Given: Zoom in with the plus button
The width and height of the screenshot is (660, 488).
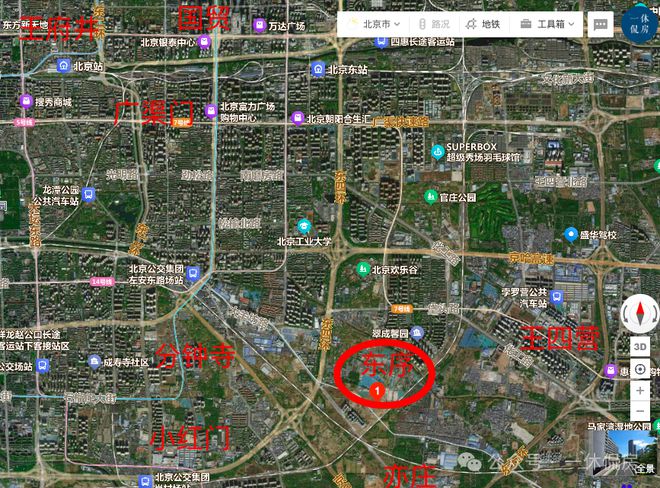Looking at the screenshot, I should pyautogui.click(x=640, y=391).
